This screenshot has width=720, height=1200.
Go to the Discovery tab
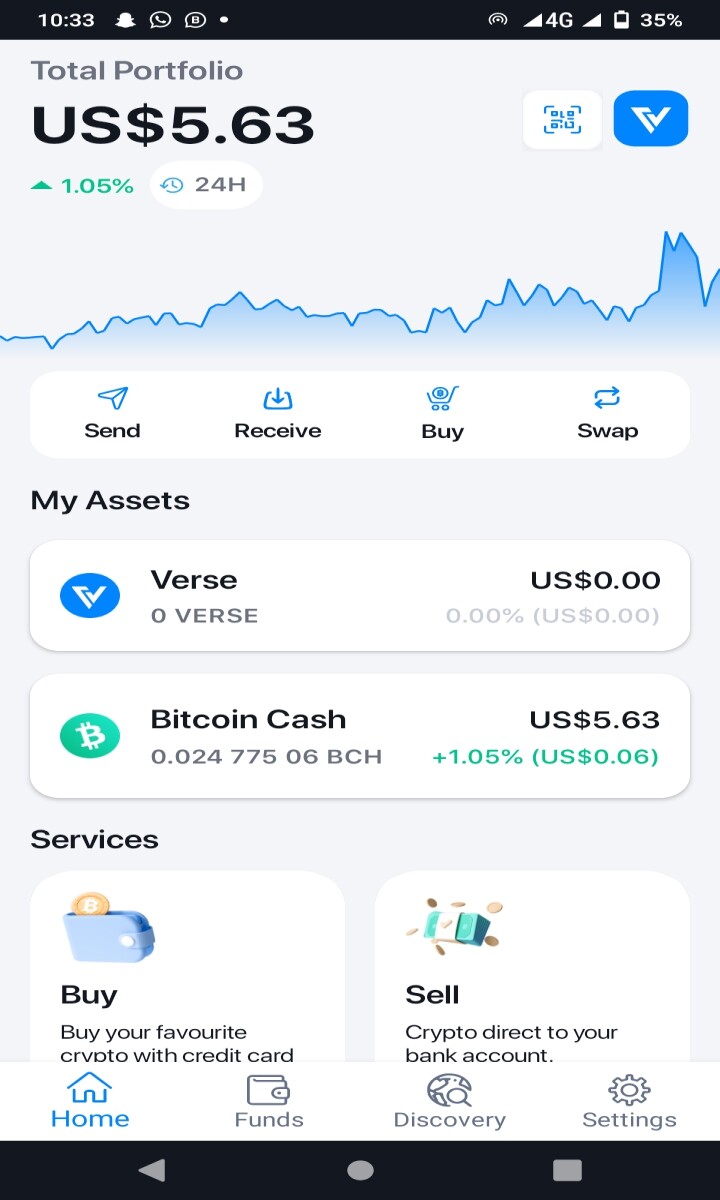449,1101
